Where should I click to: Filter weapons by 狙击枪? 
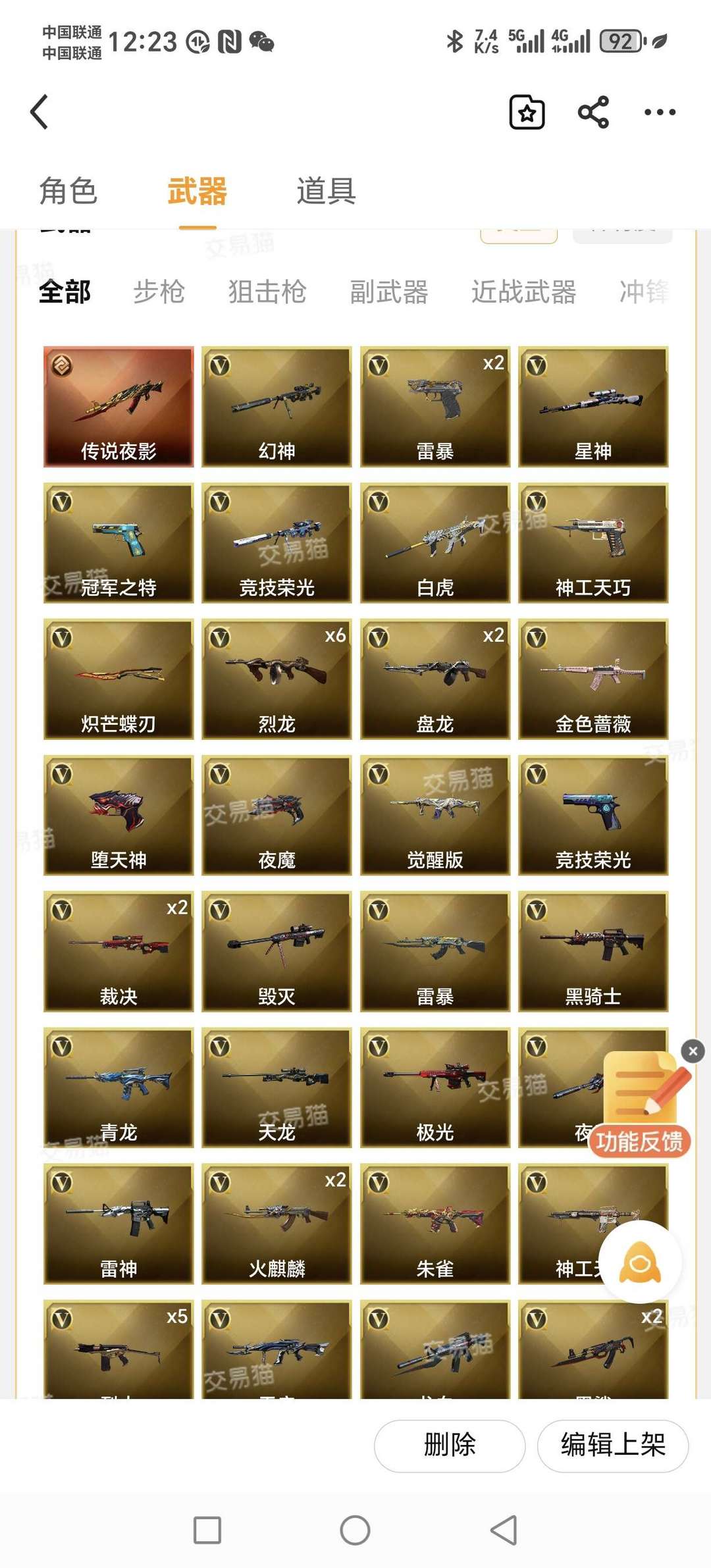tap(267, 292)
